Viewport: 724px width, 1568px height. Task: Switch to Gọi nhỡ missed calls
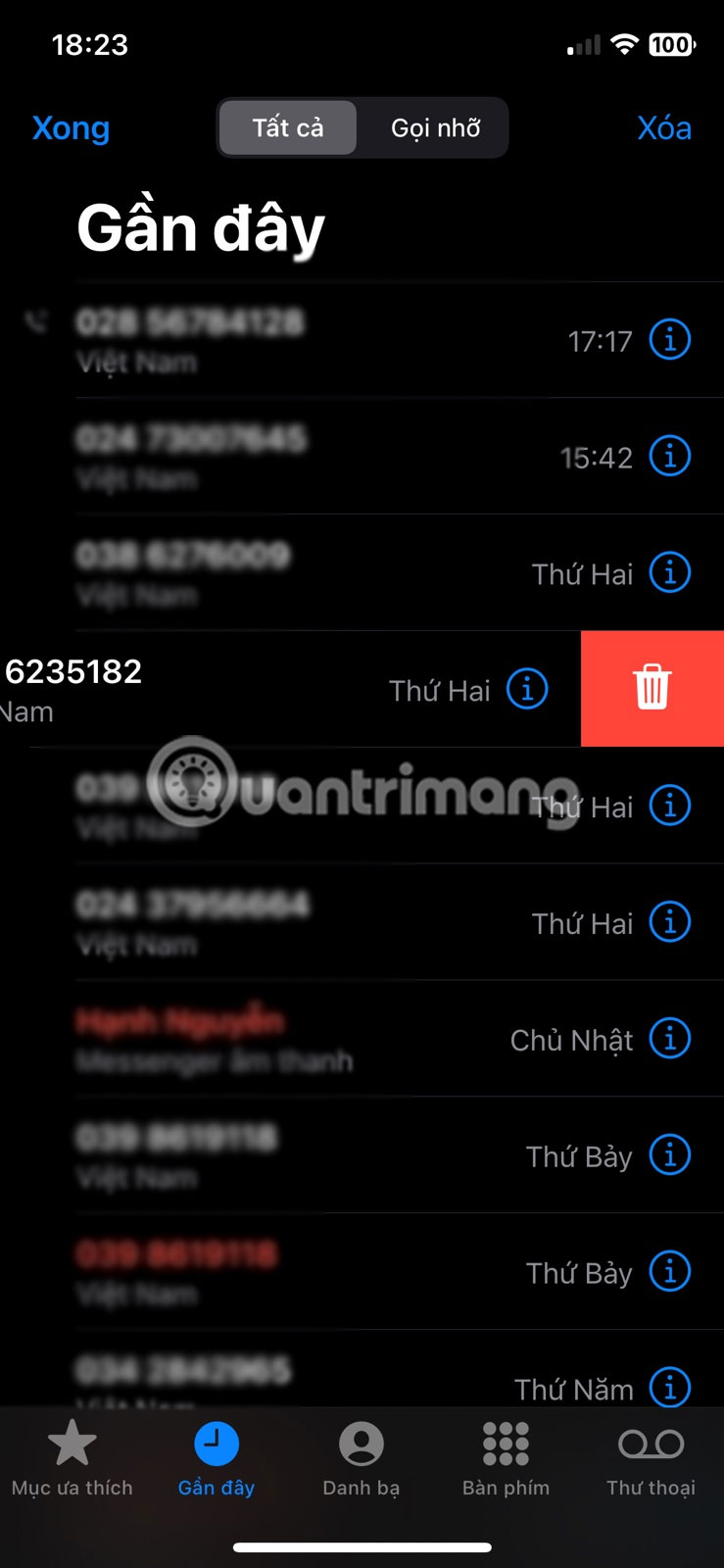[x=436, y=128]
